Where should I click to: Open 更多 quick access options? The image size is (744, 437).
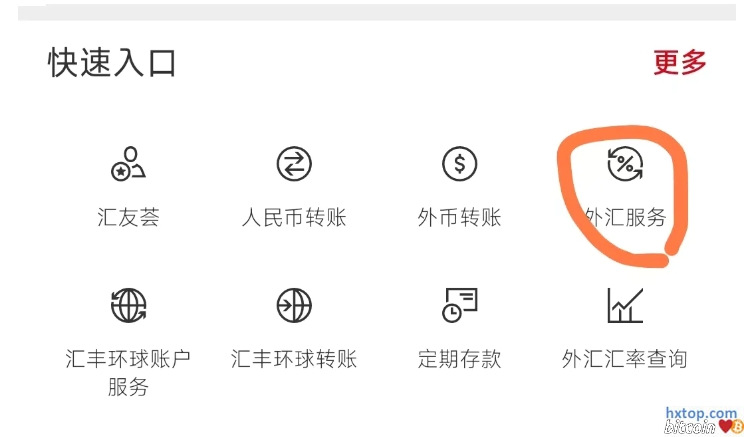(680, 62)
